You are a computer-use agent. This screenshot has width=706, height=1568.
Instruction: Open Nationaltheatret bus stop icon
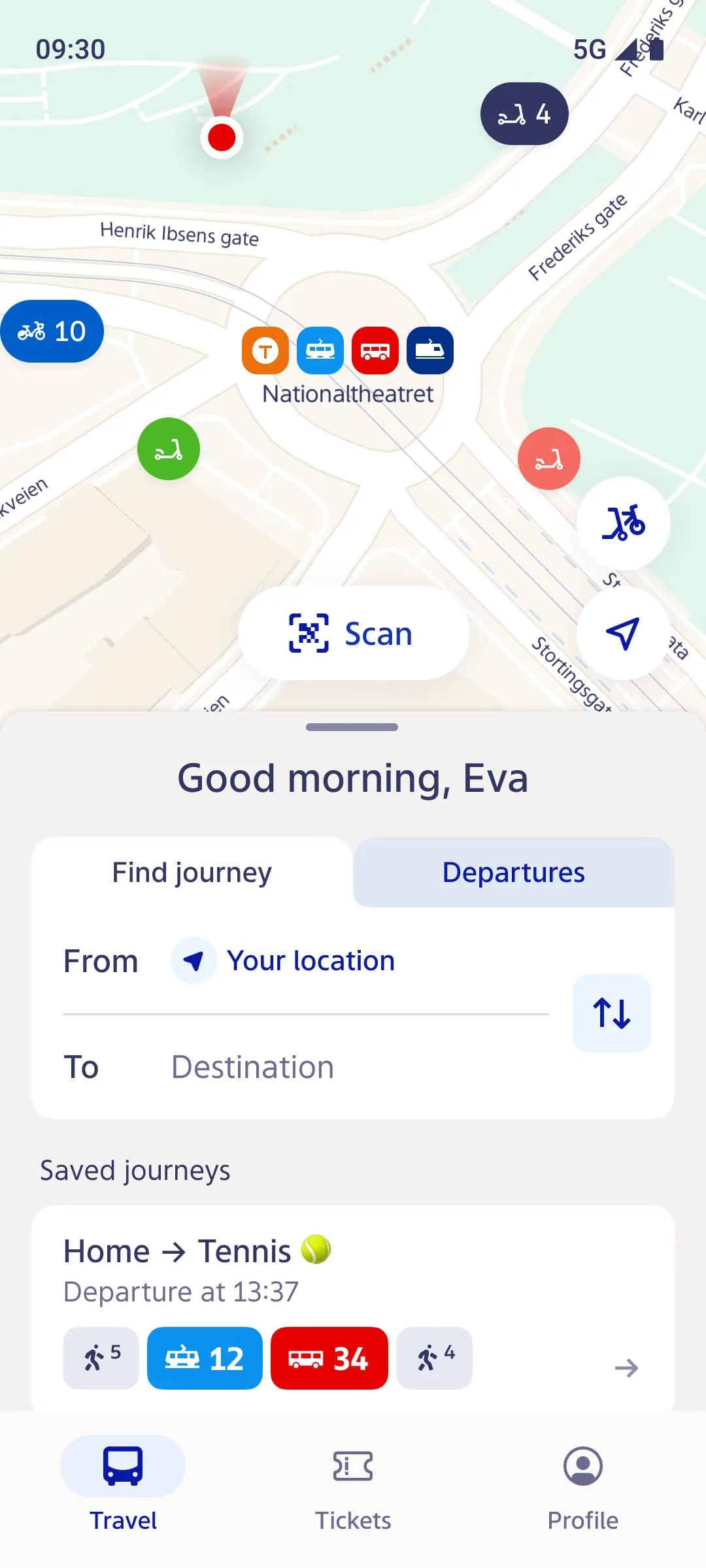point(375,351)
